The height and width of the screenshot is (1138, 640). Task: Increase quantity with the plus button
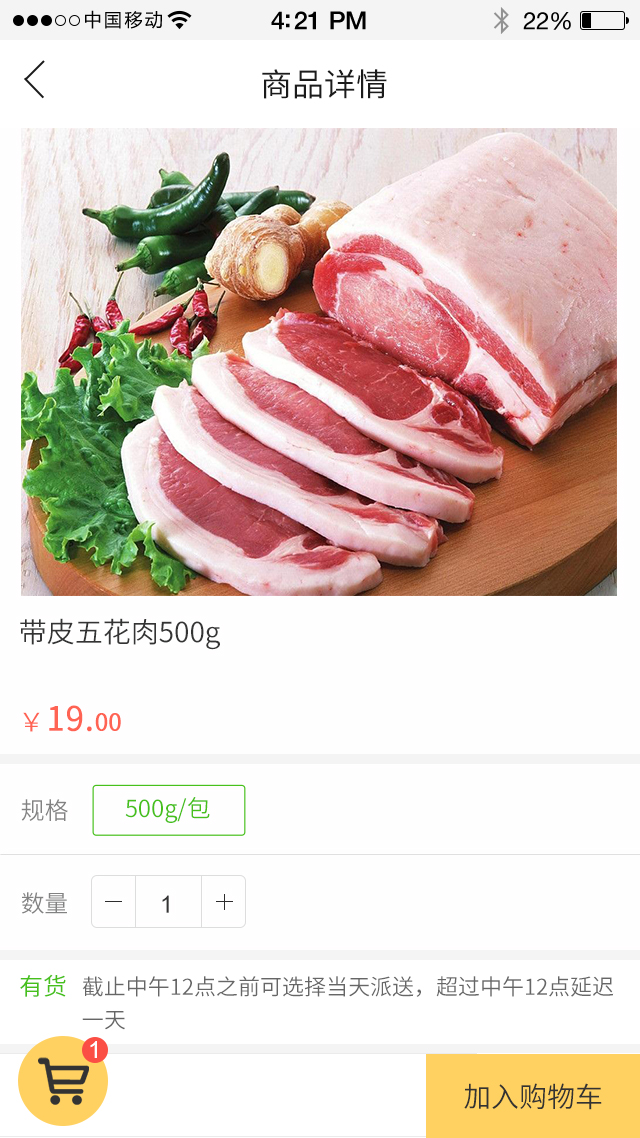coord(224,902)
